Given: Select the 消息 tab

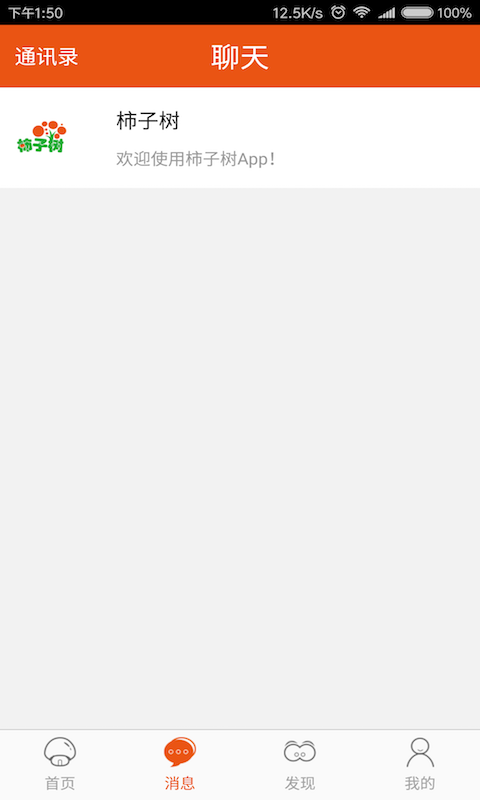Looking at the screenshot, I should click(180, 764).
